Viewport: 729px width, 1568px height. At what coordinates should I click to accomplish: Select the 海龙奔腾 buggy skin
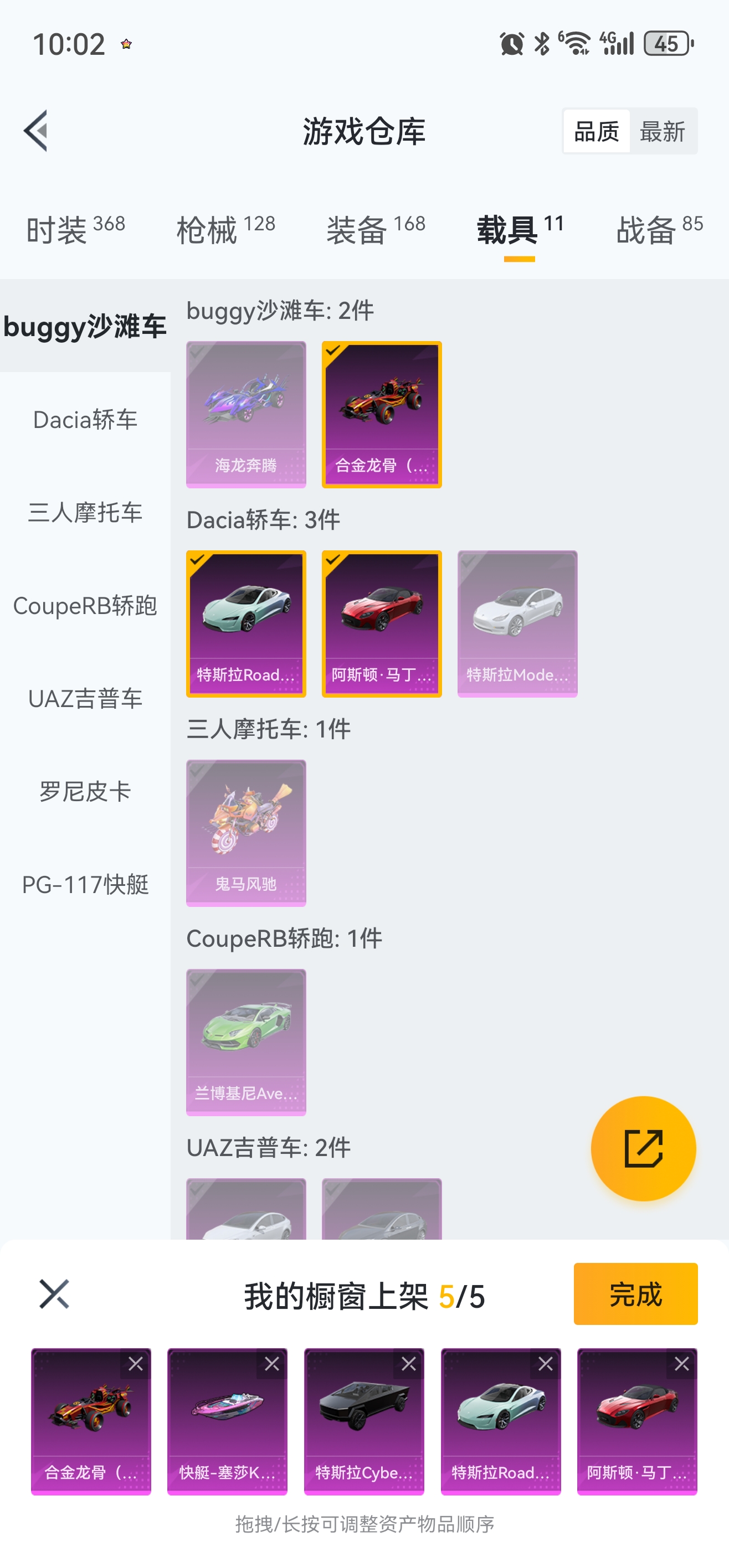tap(246, 414)
